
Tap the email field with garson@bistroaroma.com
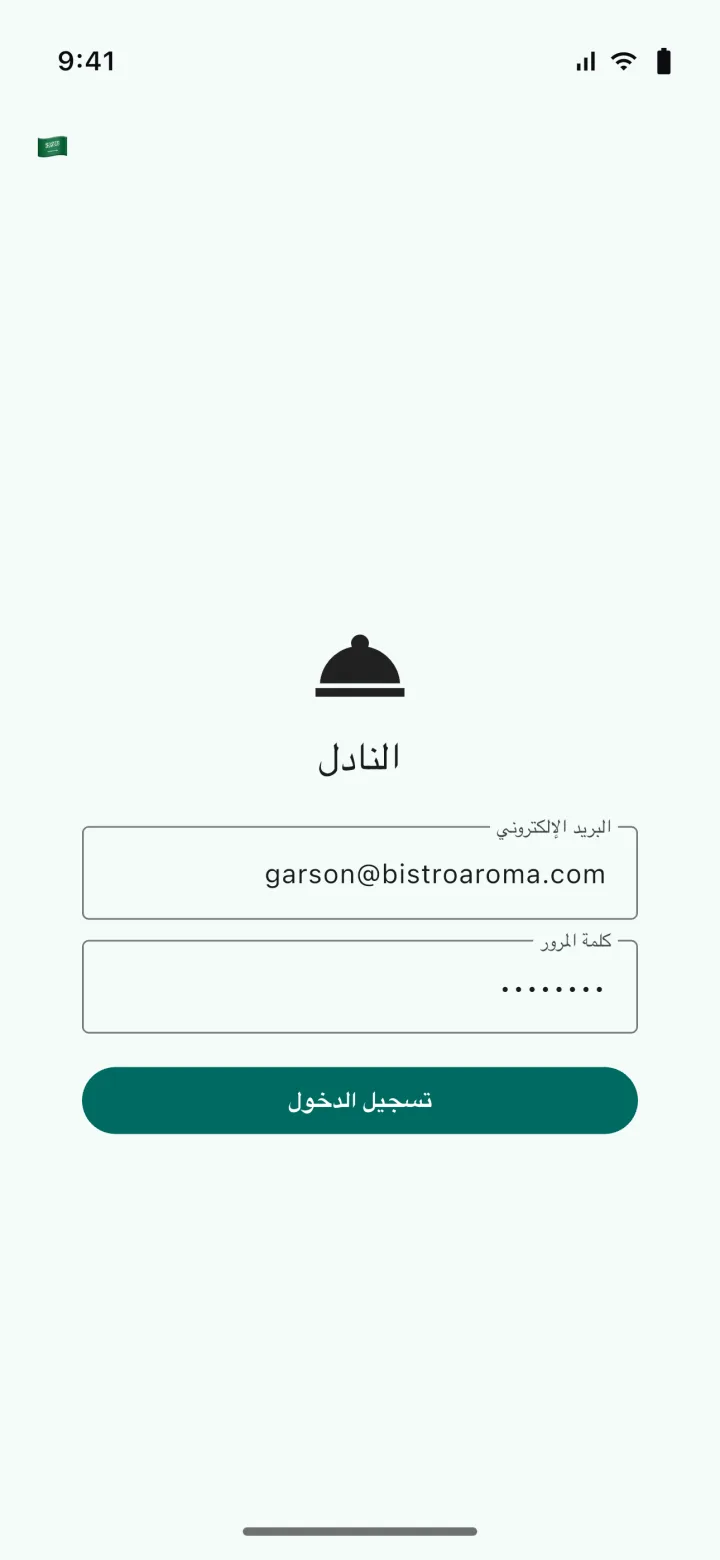tap(360, 873)
